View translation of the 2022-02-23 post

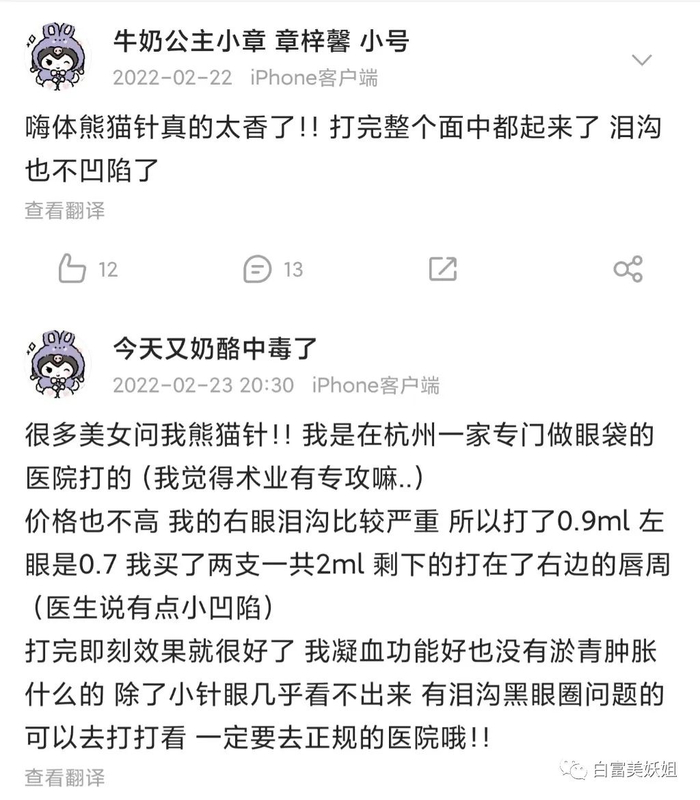(x=64, y=776)
